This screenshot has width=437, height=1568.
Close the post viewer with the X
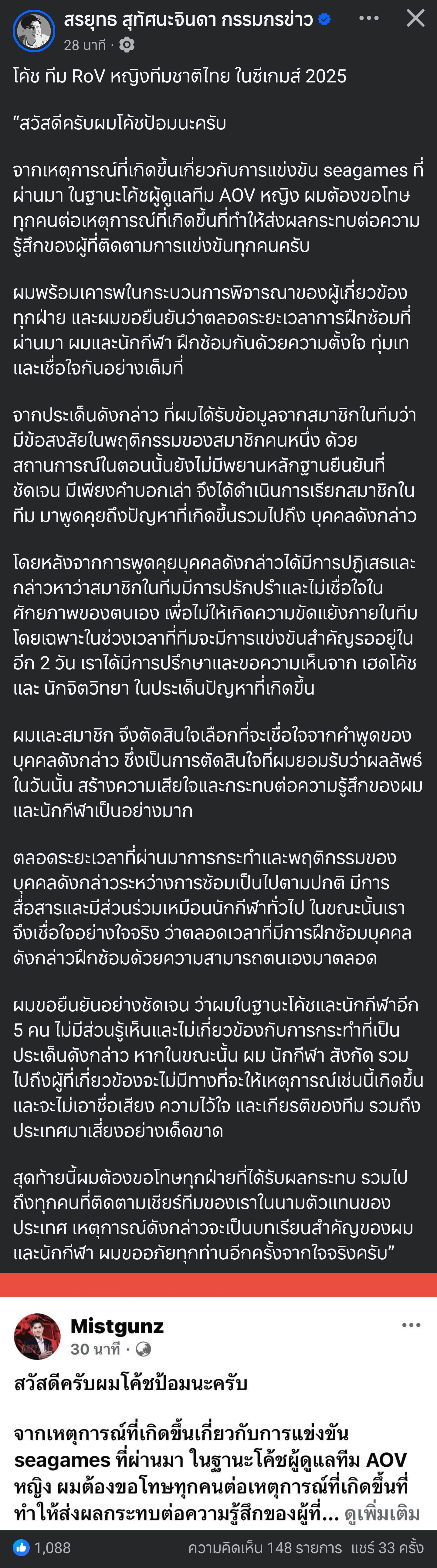point(416,18)
